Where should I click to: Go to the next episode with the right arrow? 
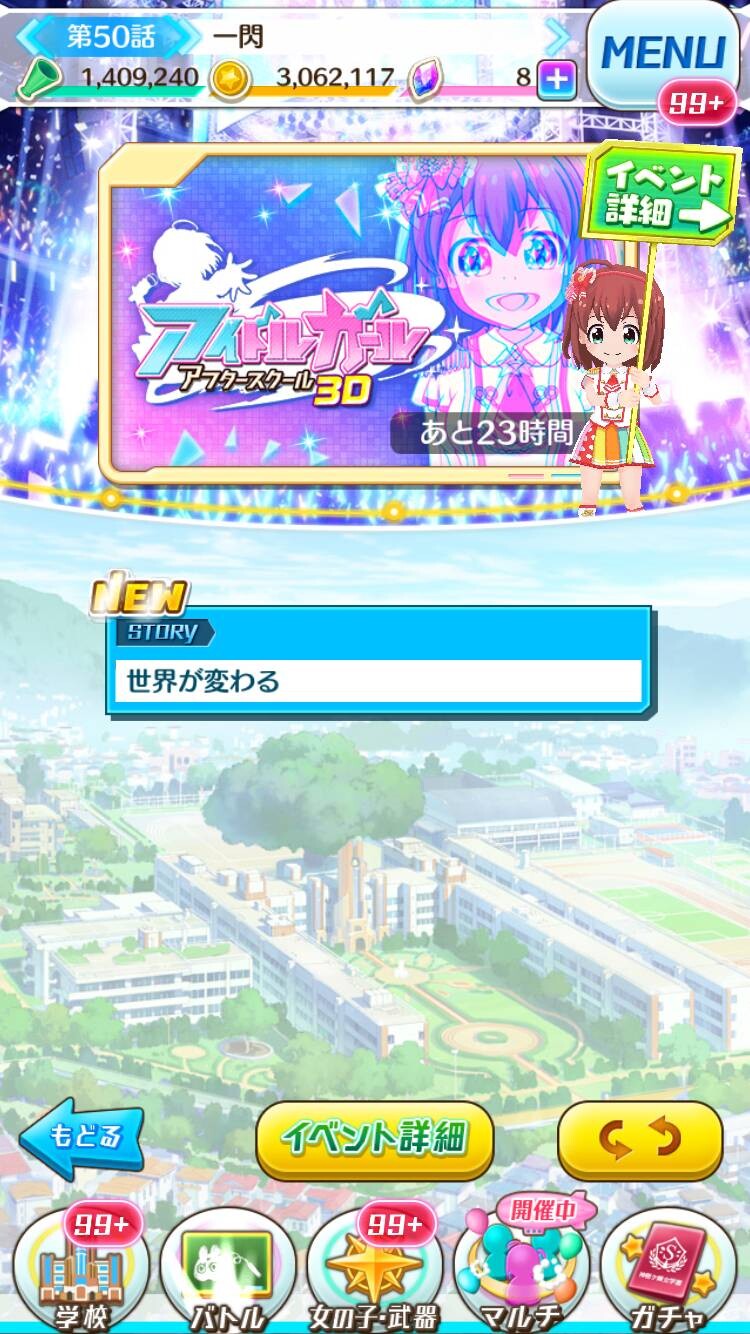(557, 37)
